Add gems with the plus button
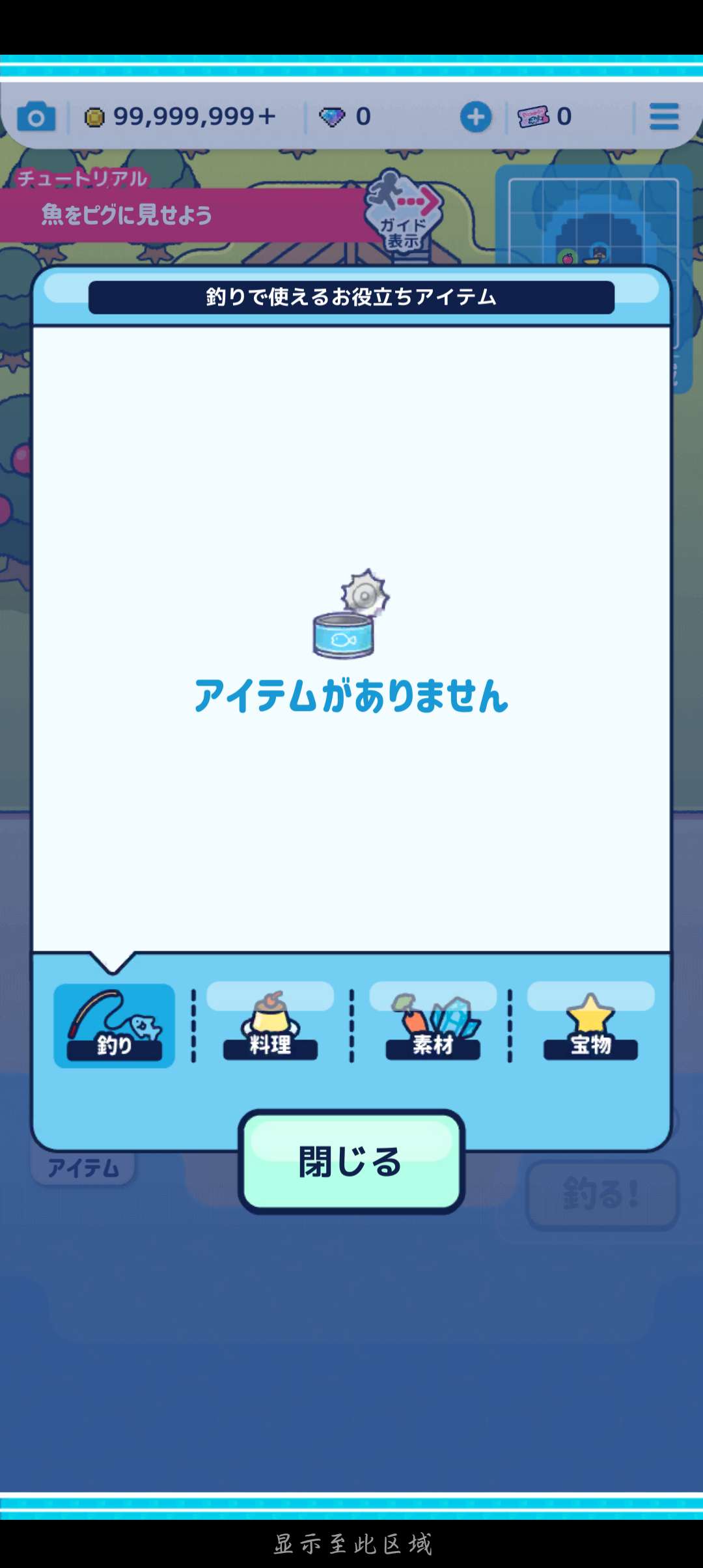 pos(476,117)
